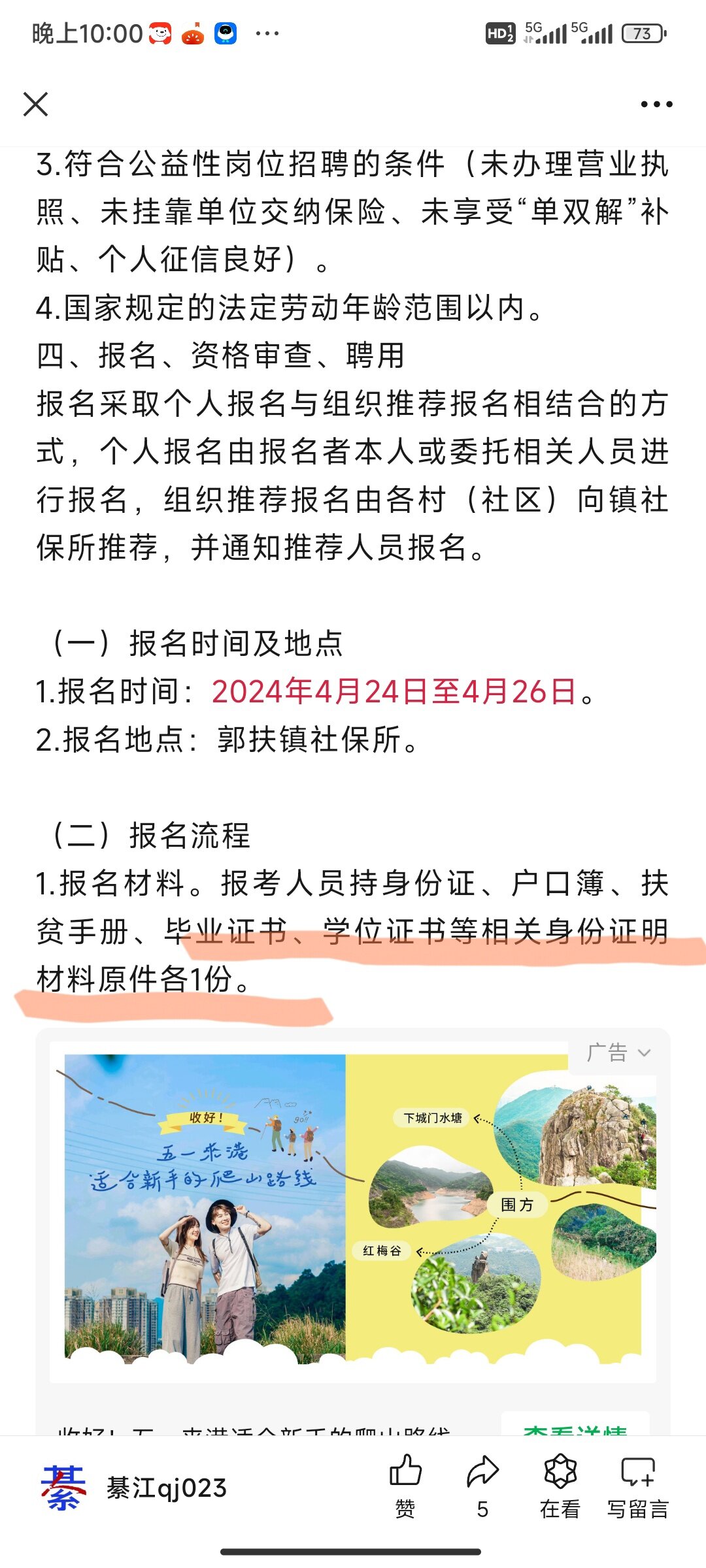The image size is (706, 1568).
Task: Open the three-dot more options menu
Action: 656,104
